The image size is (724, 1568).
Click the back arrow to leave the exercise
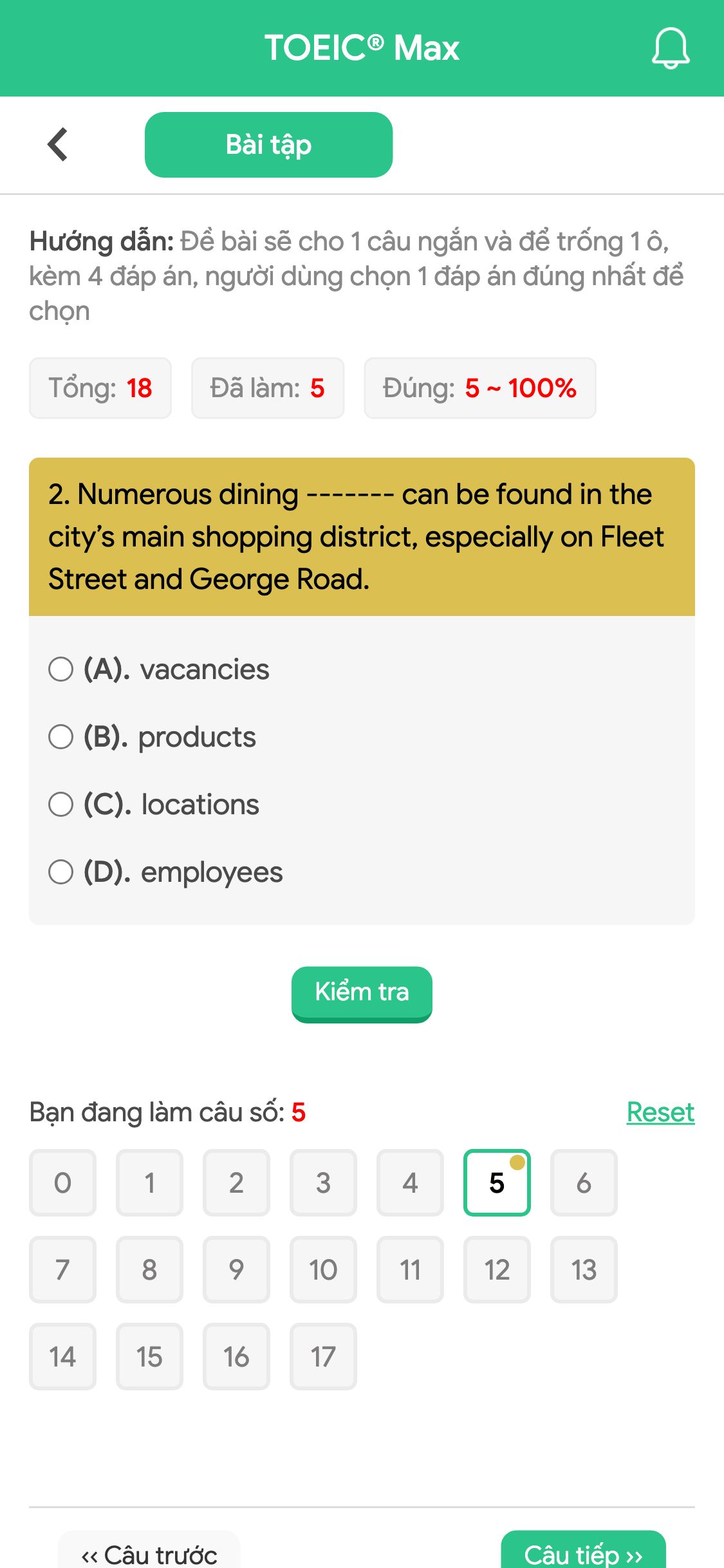point(57,144)
